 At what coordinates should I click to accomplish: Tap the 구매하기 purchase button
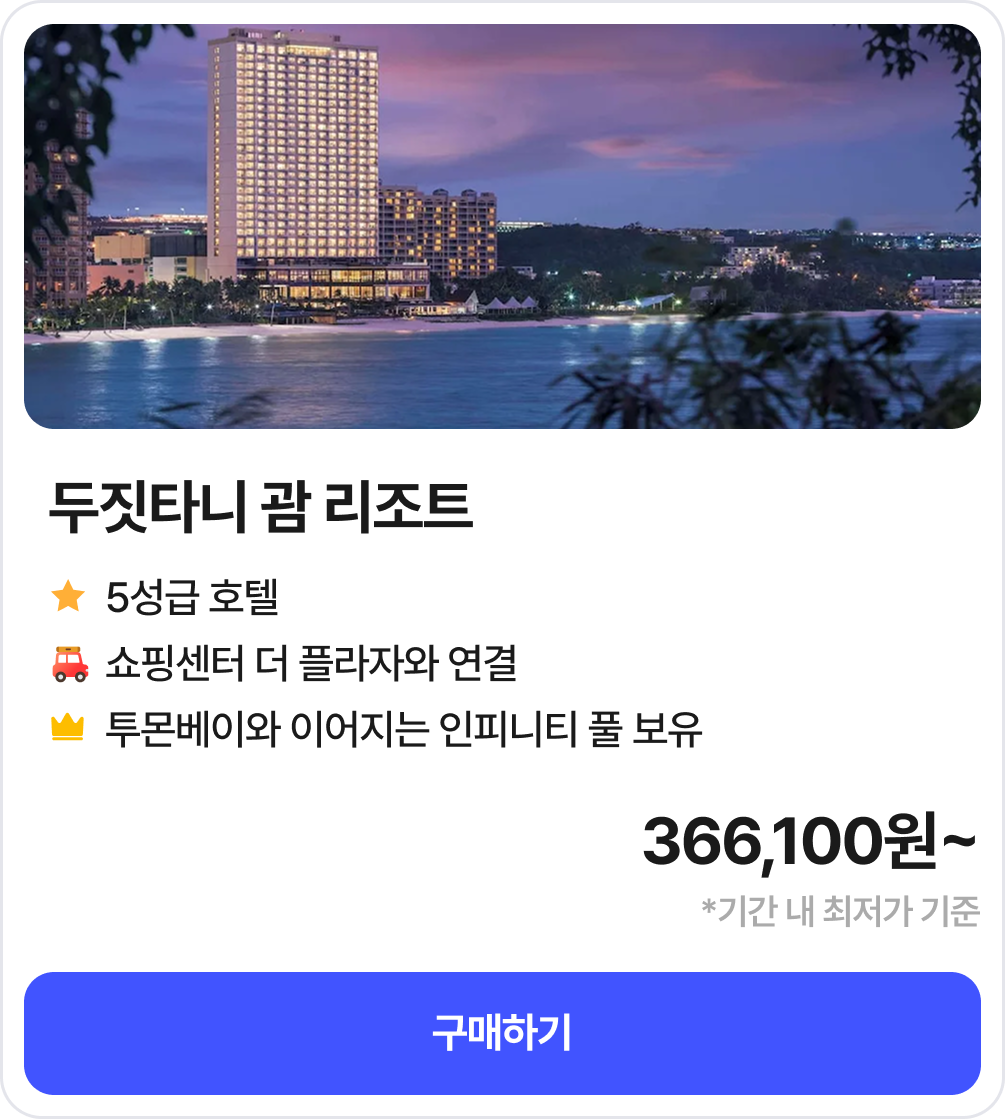click(502, 1033)
